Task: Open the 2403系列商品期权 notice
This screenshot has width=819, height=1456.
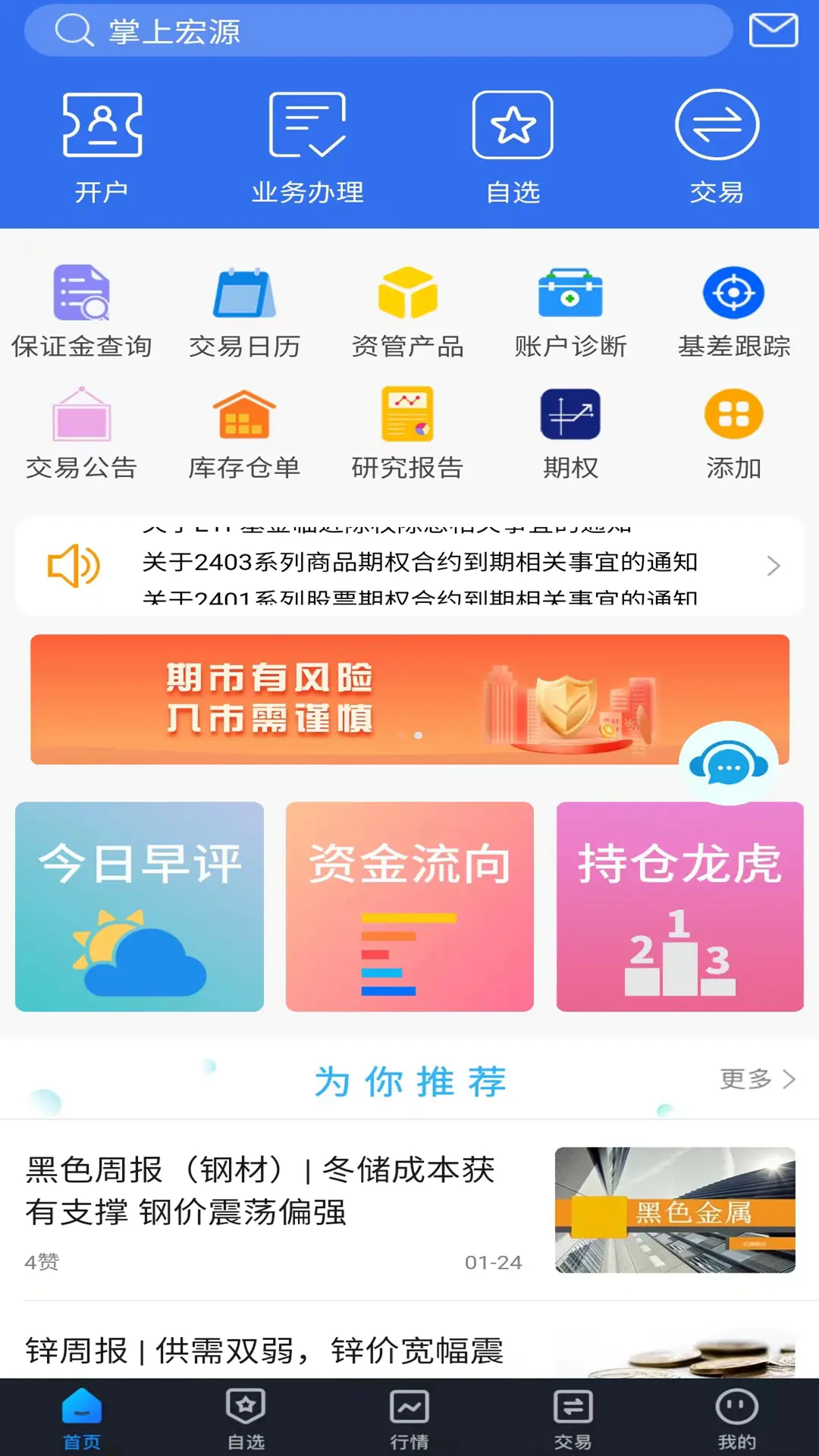Action: click(x=419, y=563)
